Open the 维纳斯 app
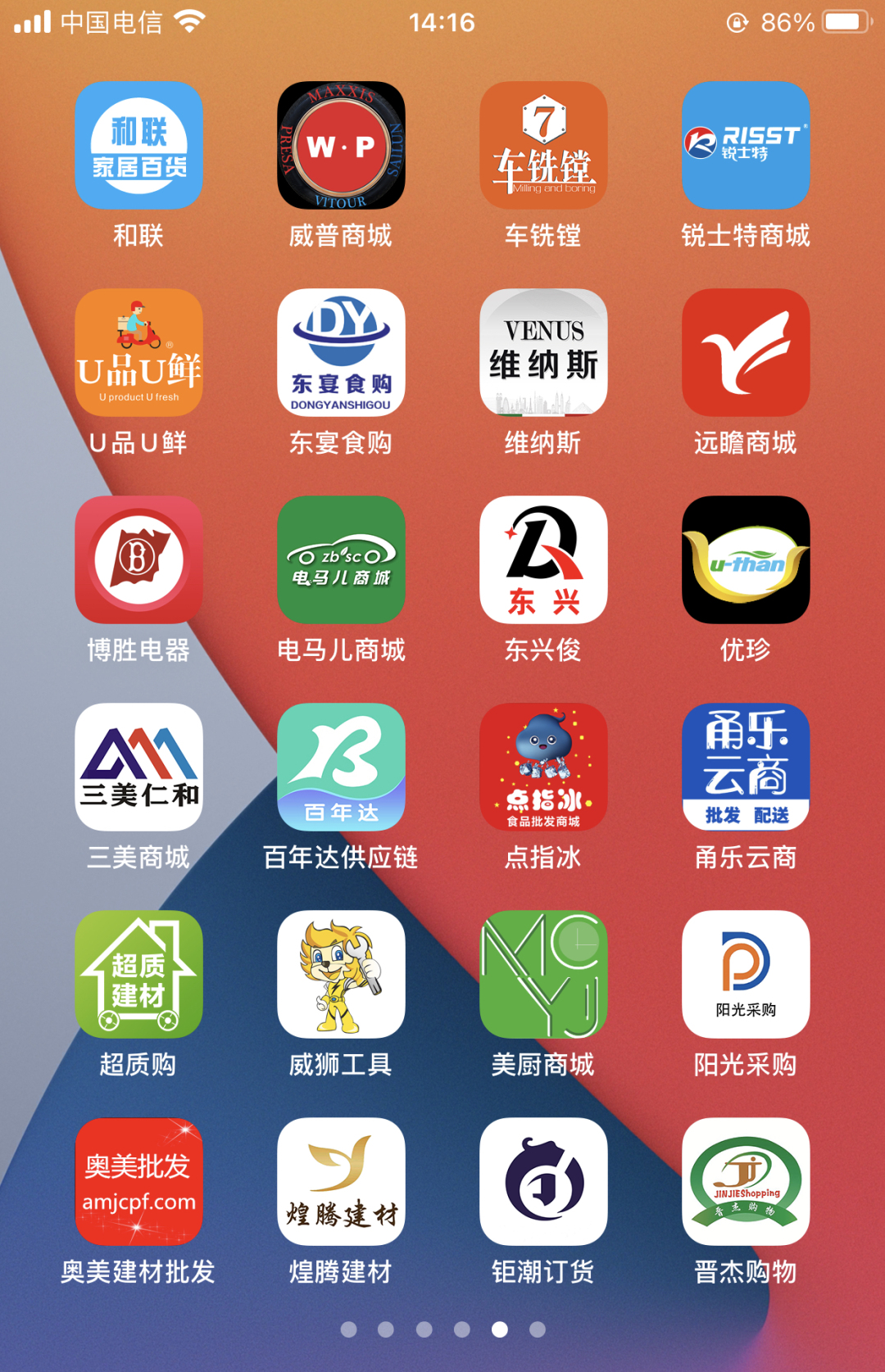Screen dimensions: 885x1372 tap(543, 352)
